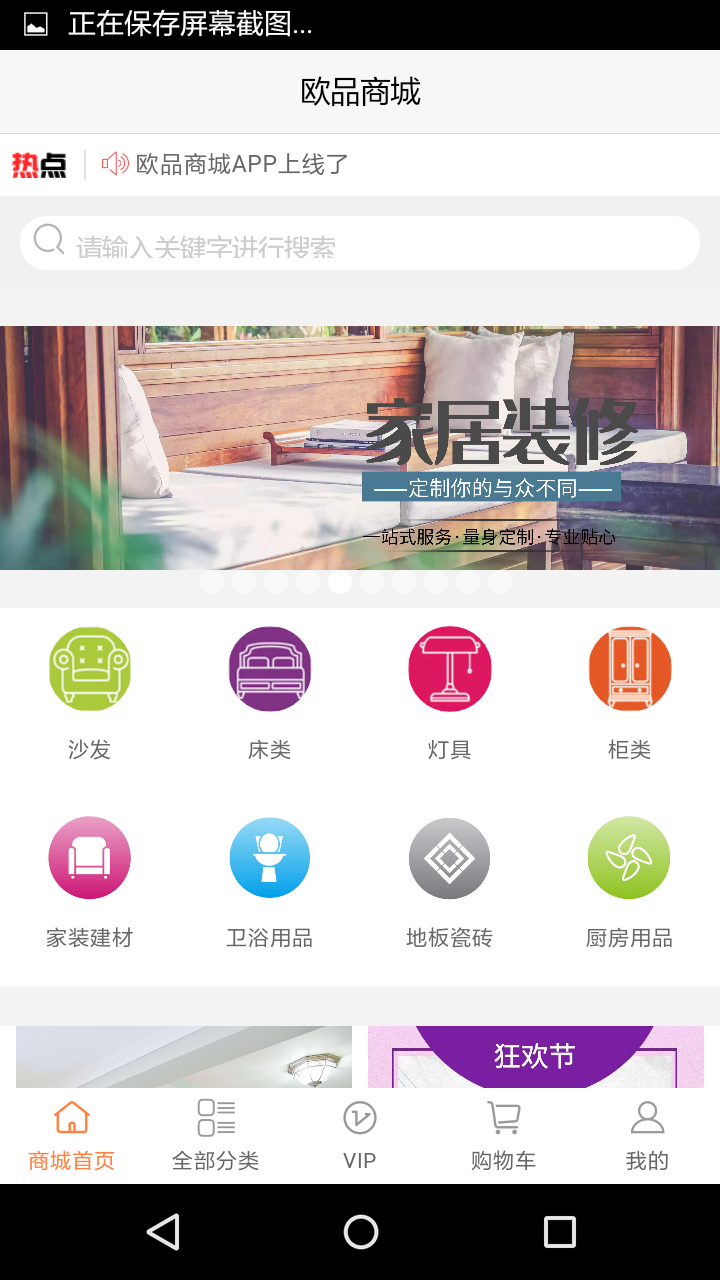Switch to the 我的 tab
This screenshot has width=720, height=1280.
647,1136
